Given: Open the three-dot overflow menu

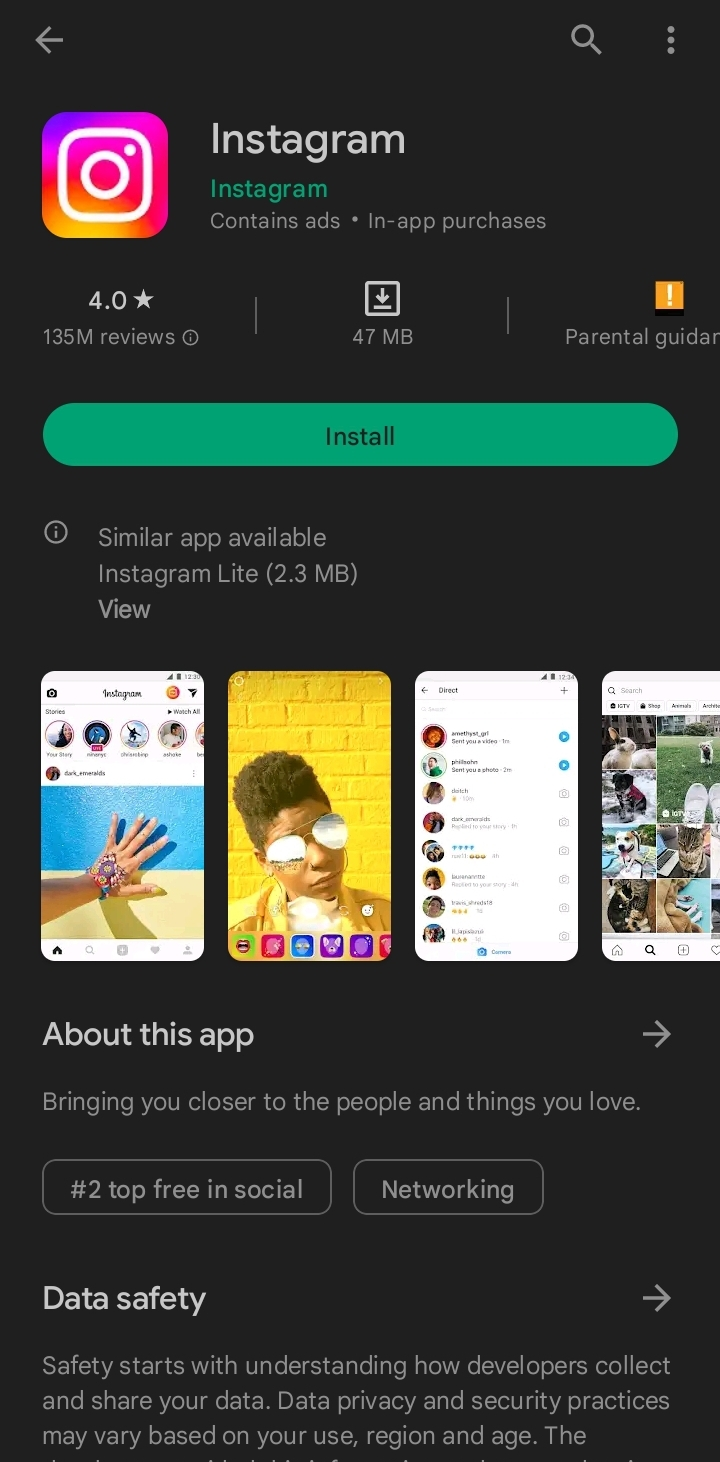Looking at the screenshot, I should pos(670,40).
